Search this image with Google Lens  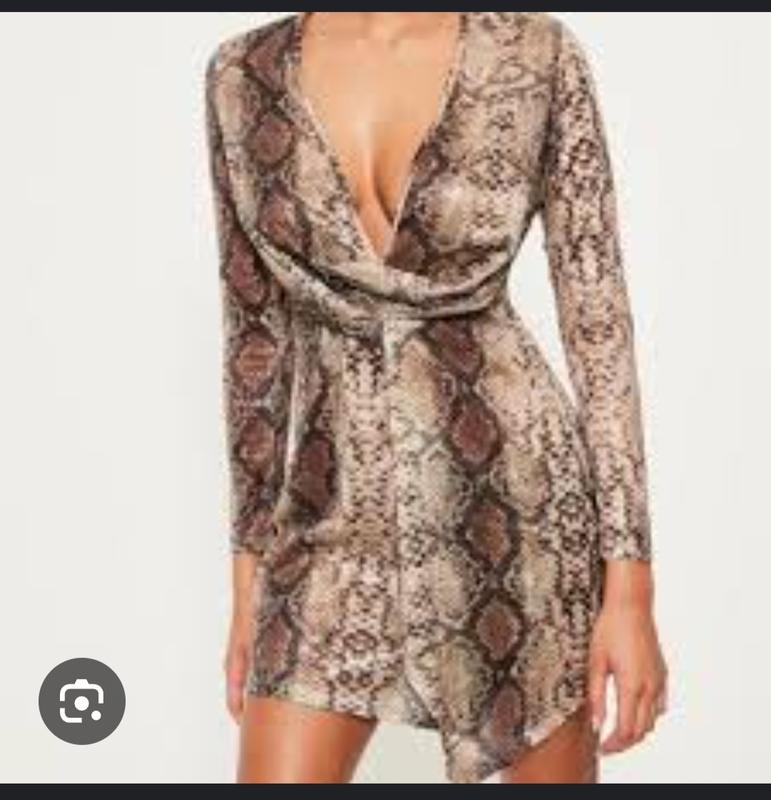coord(82,701)
